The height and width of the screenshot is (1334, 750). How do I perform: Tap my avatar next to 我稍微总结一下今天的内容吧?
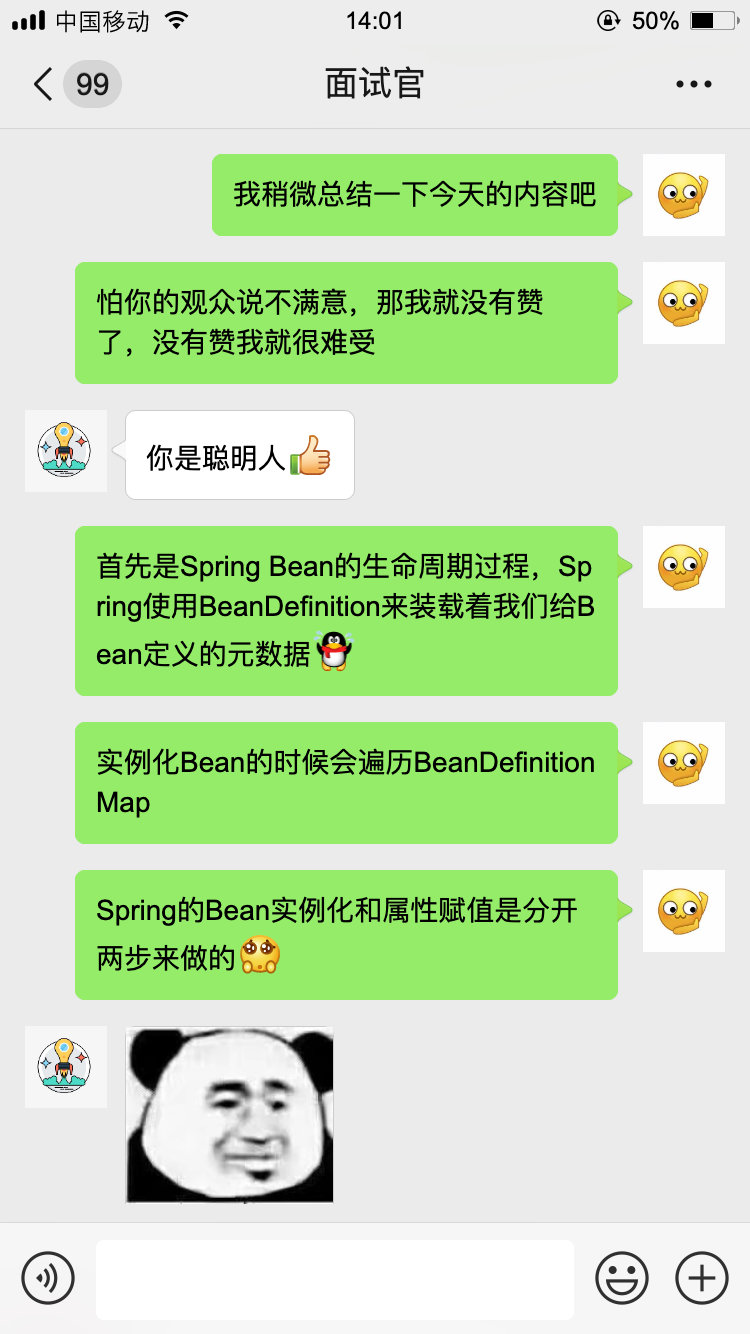(x=683, y=195)
